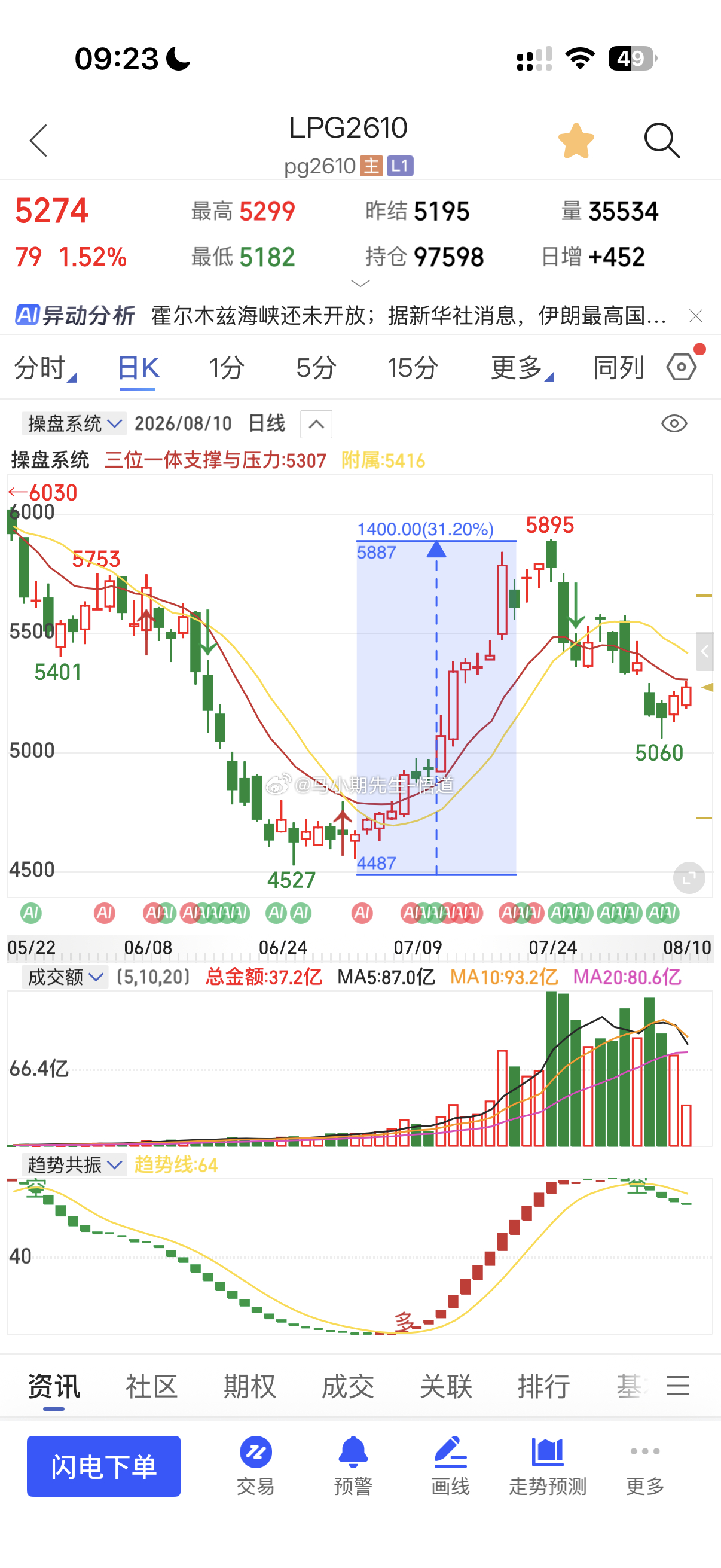Open the 更多 timeframe dropdown
The height and width of the screenshot is (1568, 721).
coord(522,368)
